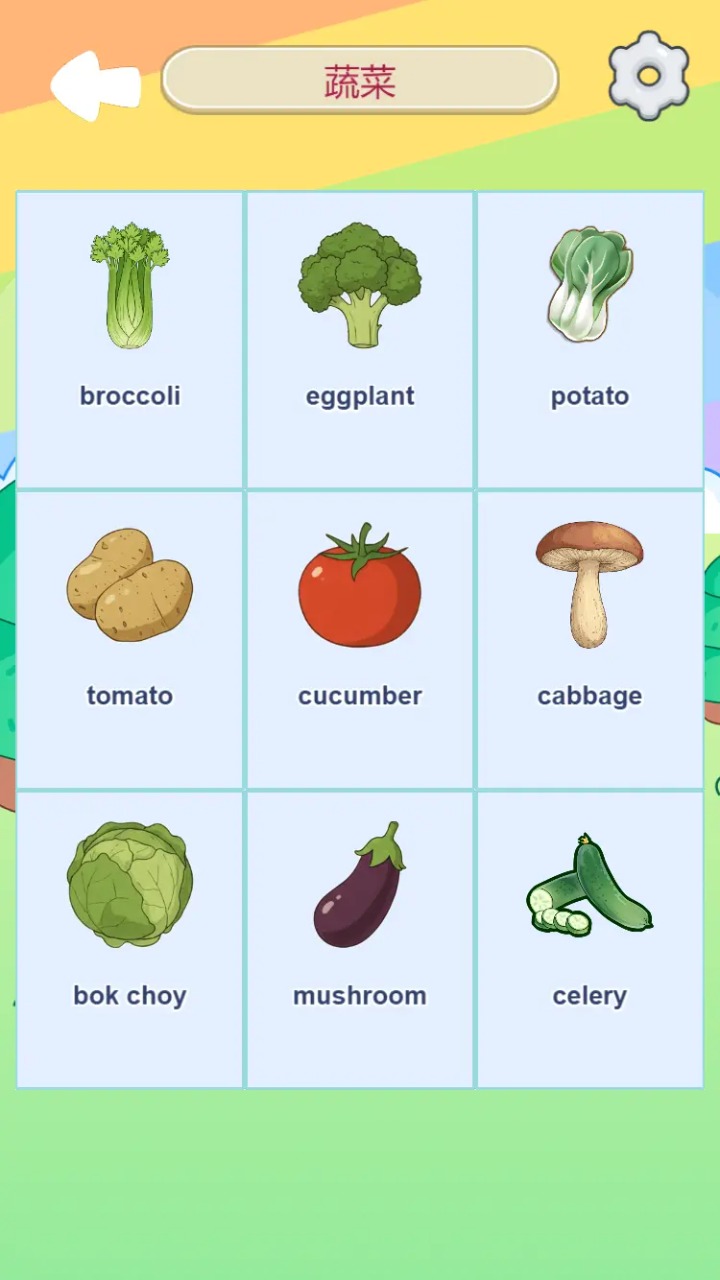The image size is (720, 1280).
Task: Tap the word celery label
Action: [x=590, y=995]
